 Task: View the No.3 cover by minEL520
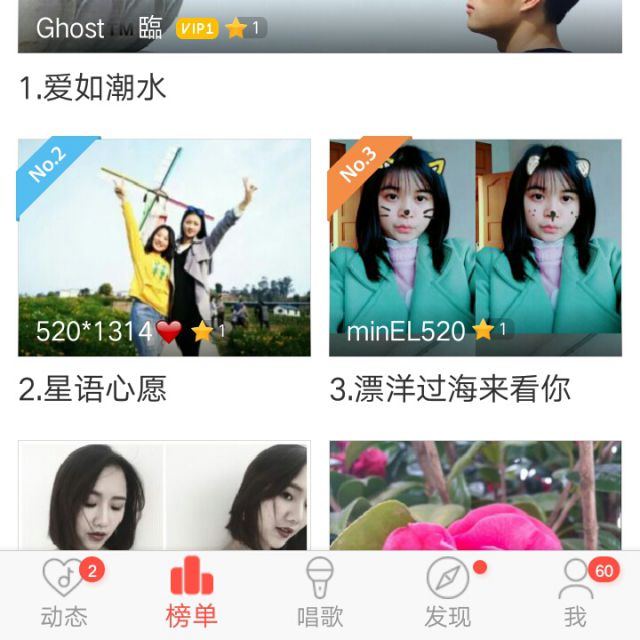coord(475,247)
